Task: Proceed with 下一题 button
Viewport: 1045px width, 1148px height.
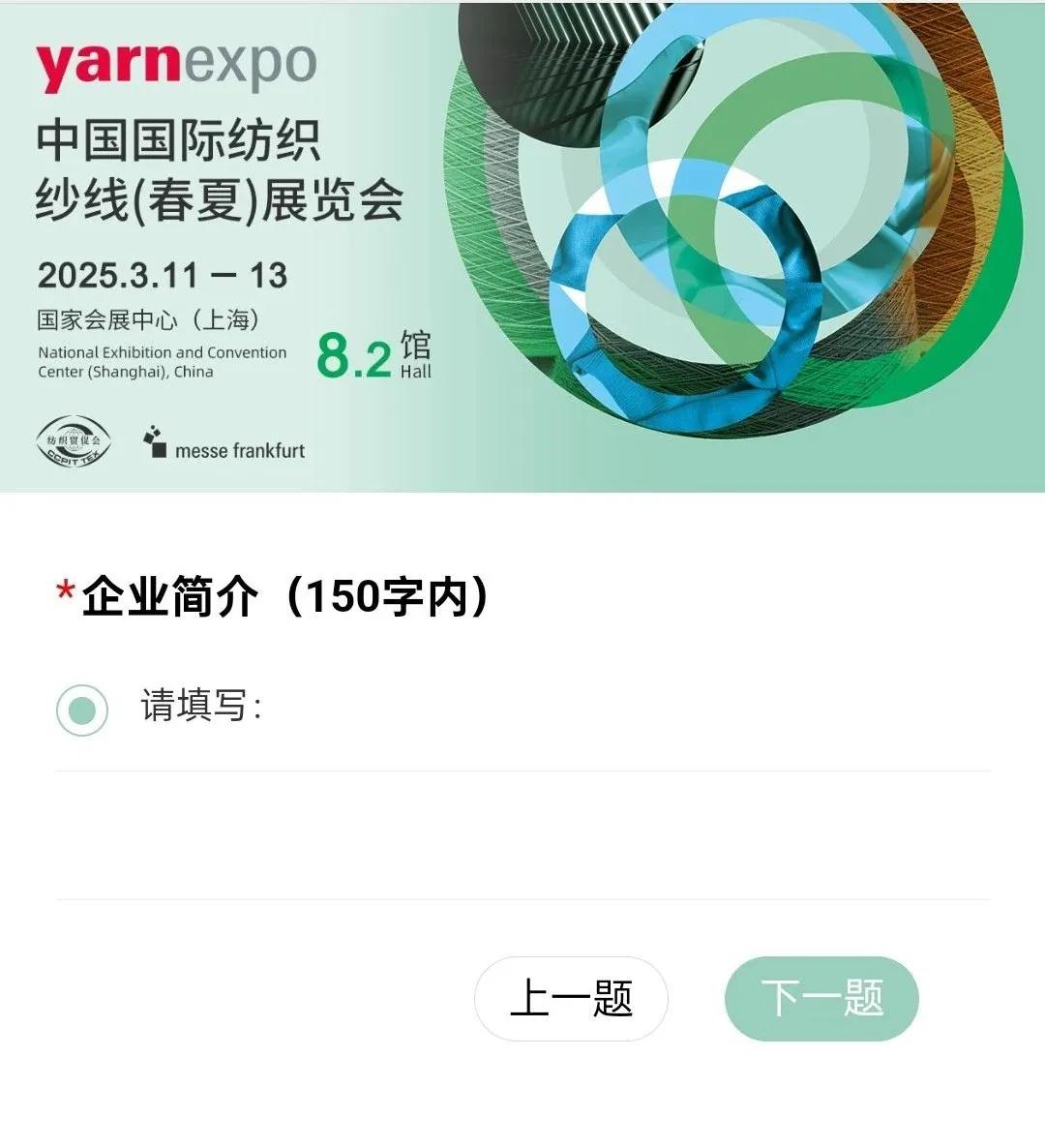Action: 821,998
